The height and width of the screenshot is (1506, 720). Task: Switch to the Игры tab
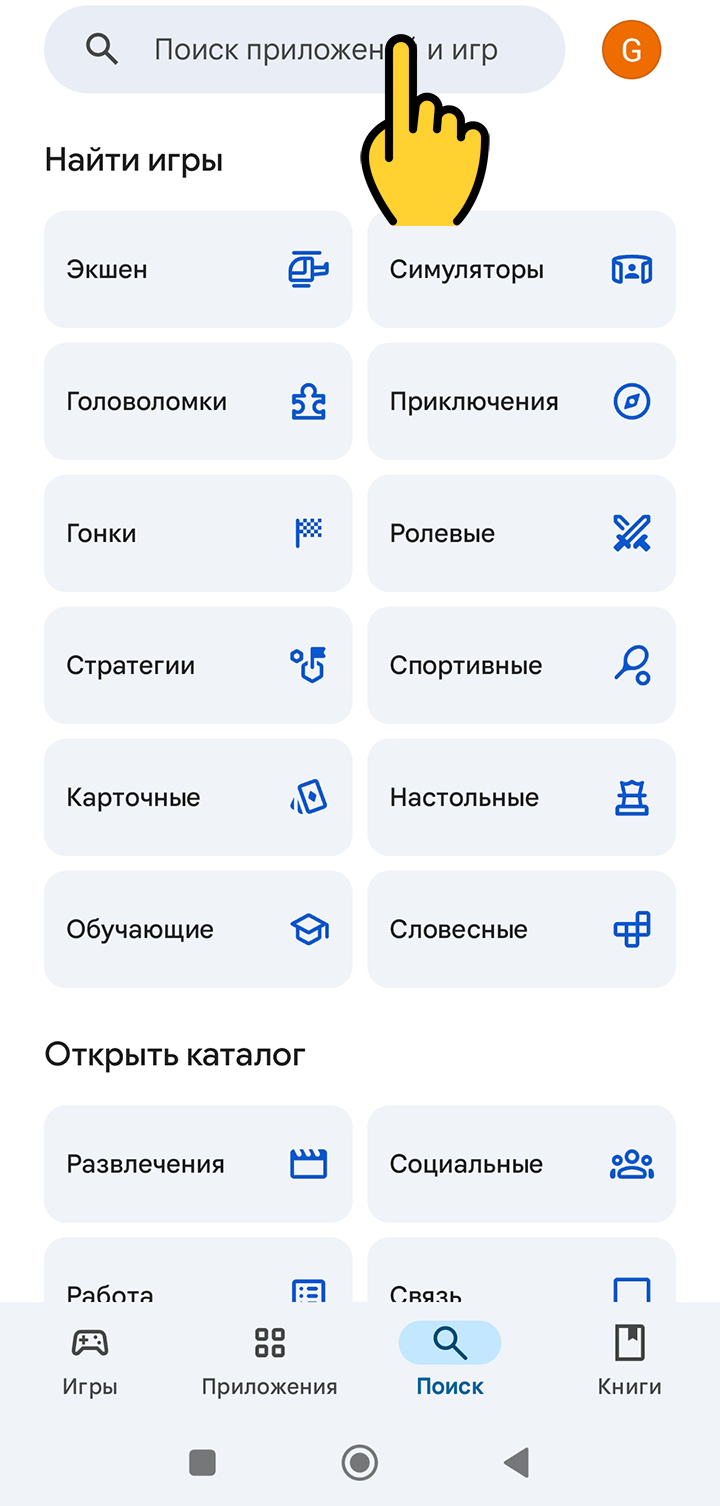pos(90,1361)
